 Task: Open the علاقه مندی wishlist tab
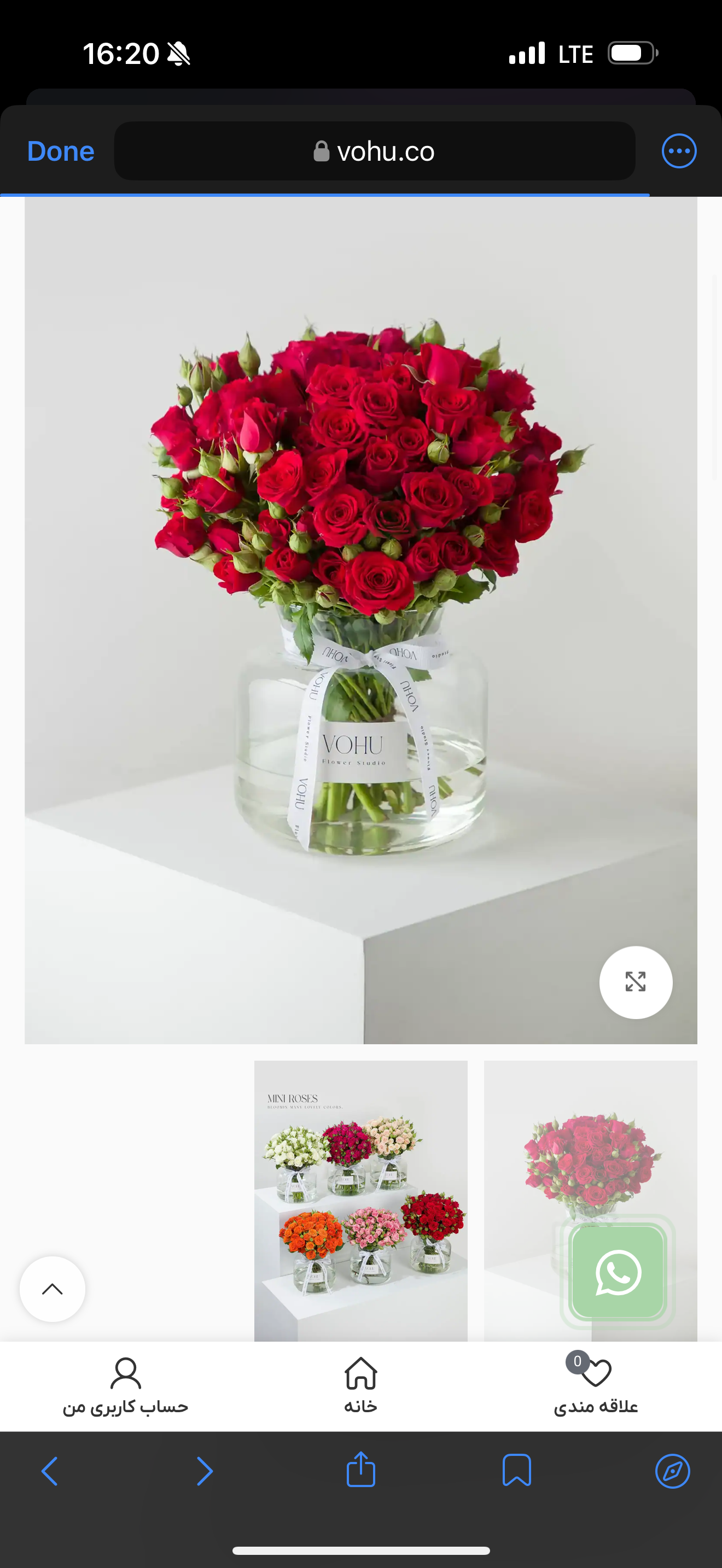(595, 1386)
